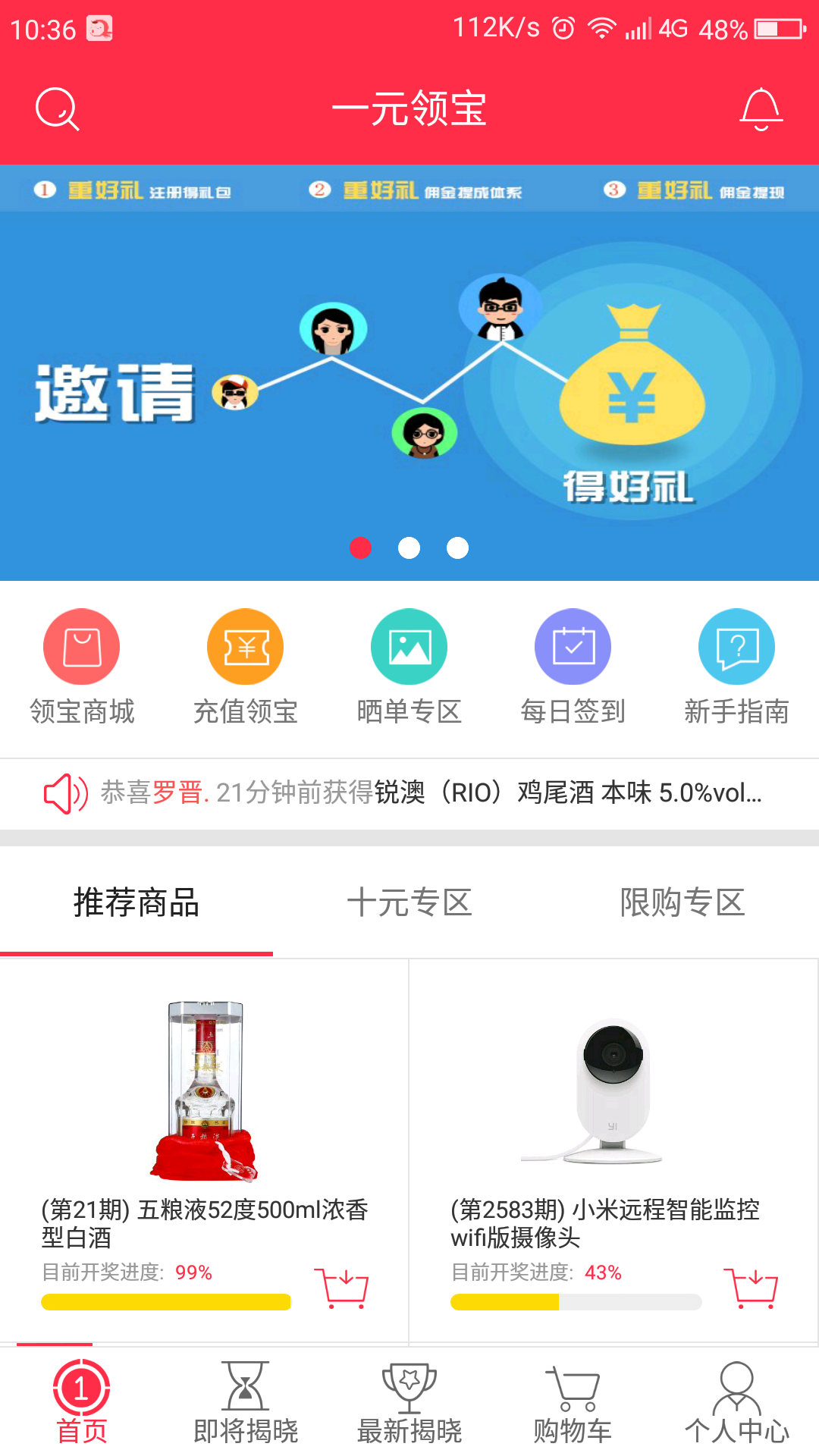Switch to the 最新揭晓 tab
The height and width of the screenshot is (1456, 819).
(x=409, y=1401)
